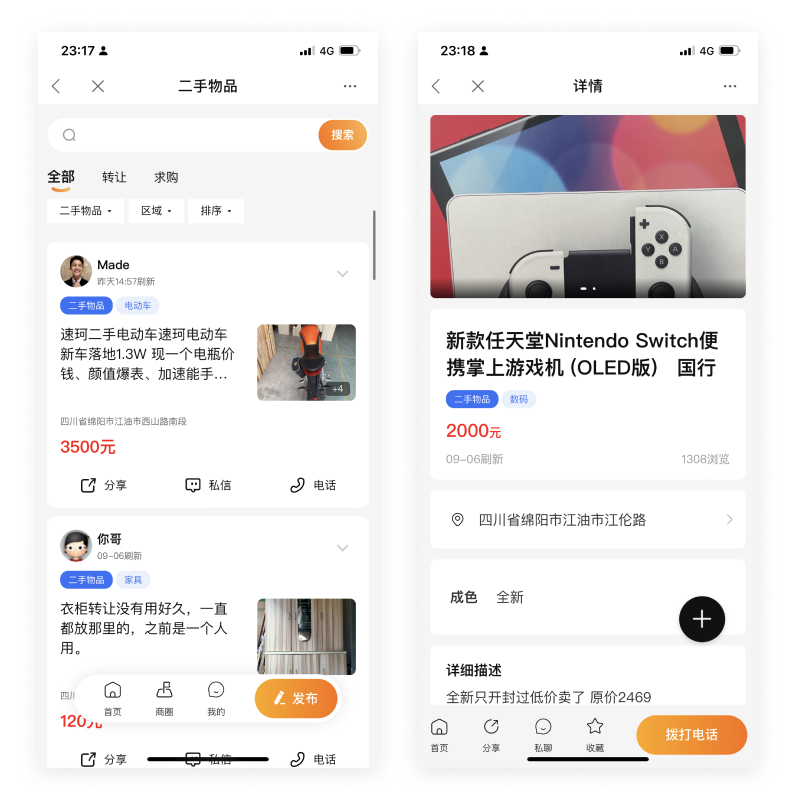Screen dimensions: 796x800
Task: Tap the floating plus button on the detail screen
Action: (x=702, y=619)
